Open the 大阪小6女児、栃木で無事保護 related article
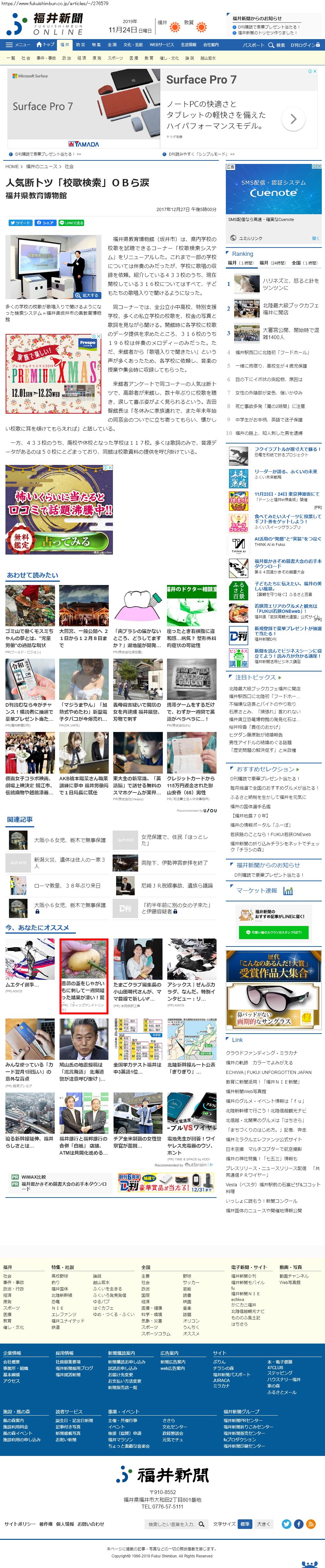This screenshot has height=1568, width=325. pyautogui.click(x=69, y=840)
